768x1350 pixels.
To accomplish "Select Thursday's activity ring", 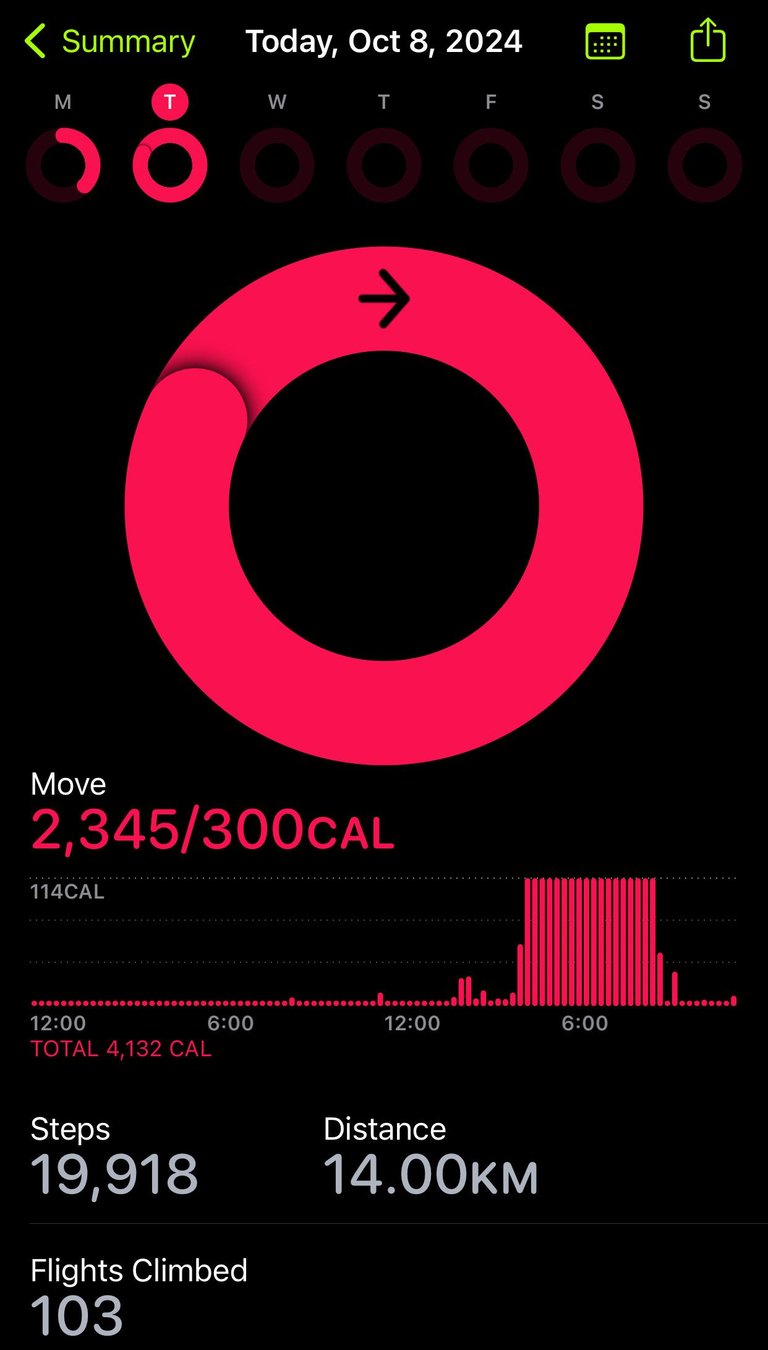I will [384, 165].
